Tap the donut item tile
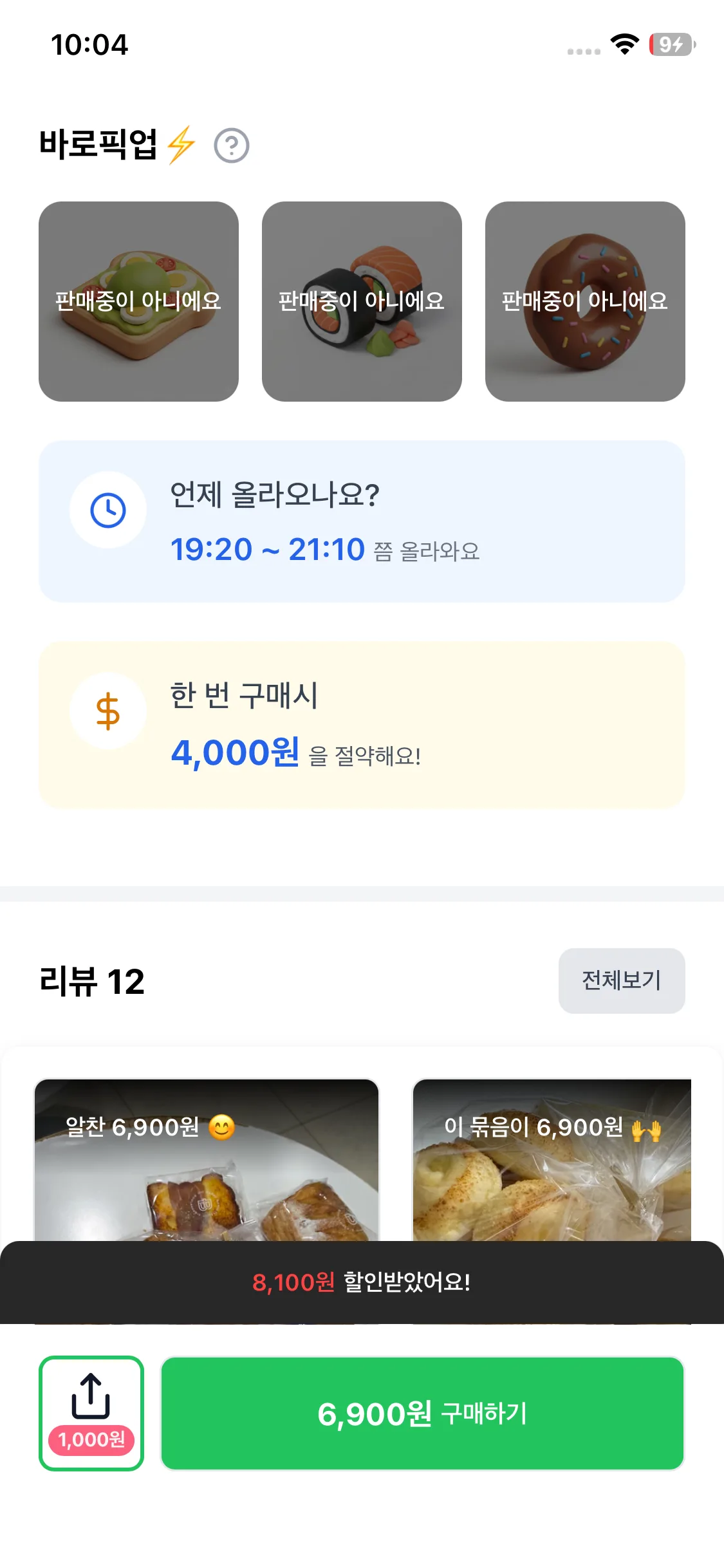 (584, 301)
